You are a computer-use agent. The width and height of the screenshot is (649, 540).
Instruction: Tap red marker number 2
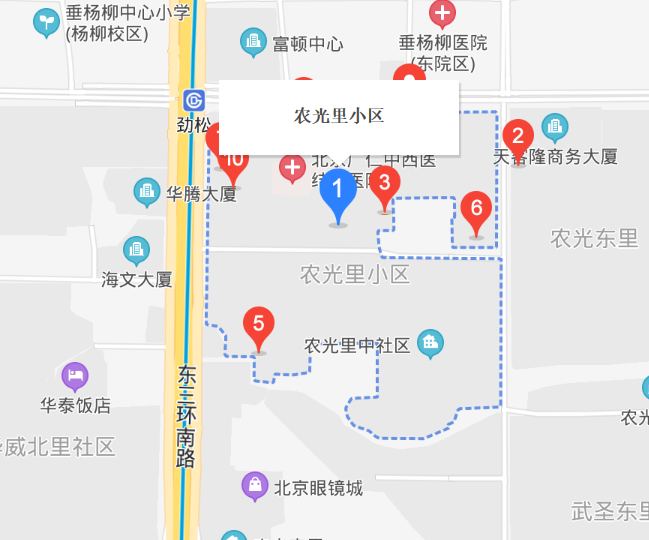click(x=517, y=135)
